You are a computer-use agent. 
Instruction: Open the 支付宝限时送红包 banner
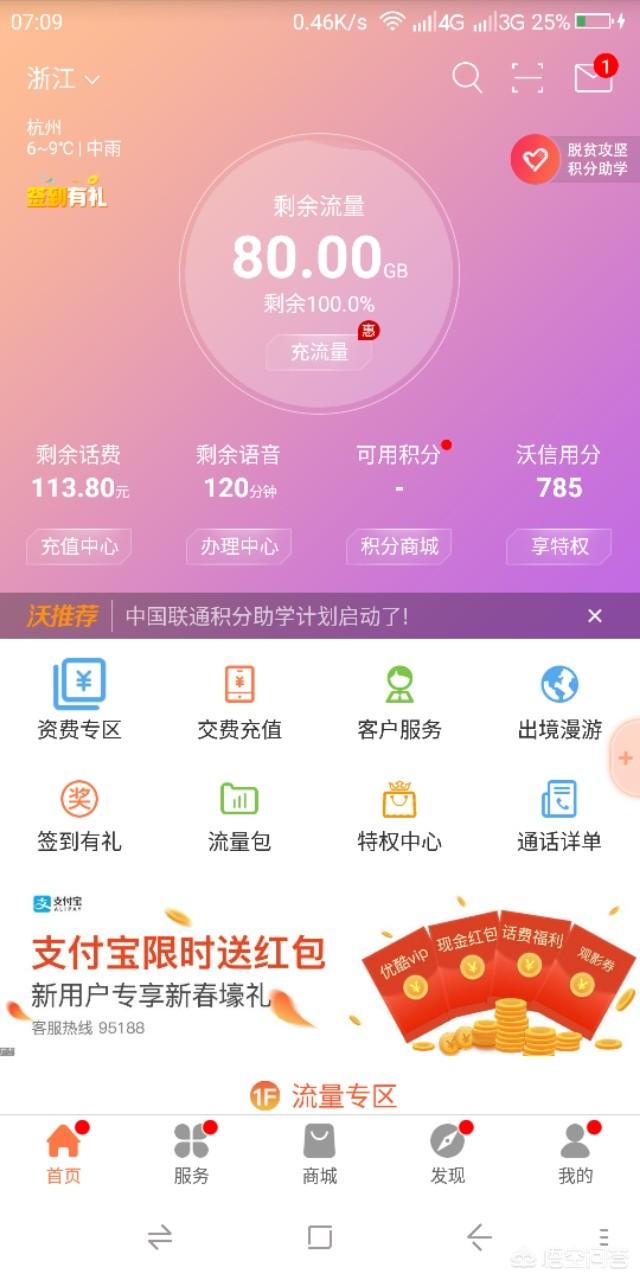pyautogui.click(x=320, y=972)
